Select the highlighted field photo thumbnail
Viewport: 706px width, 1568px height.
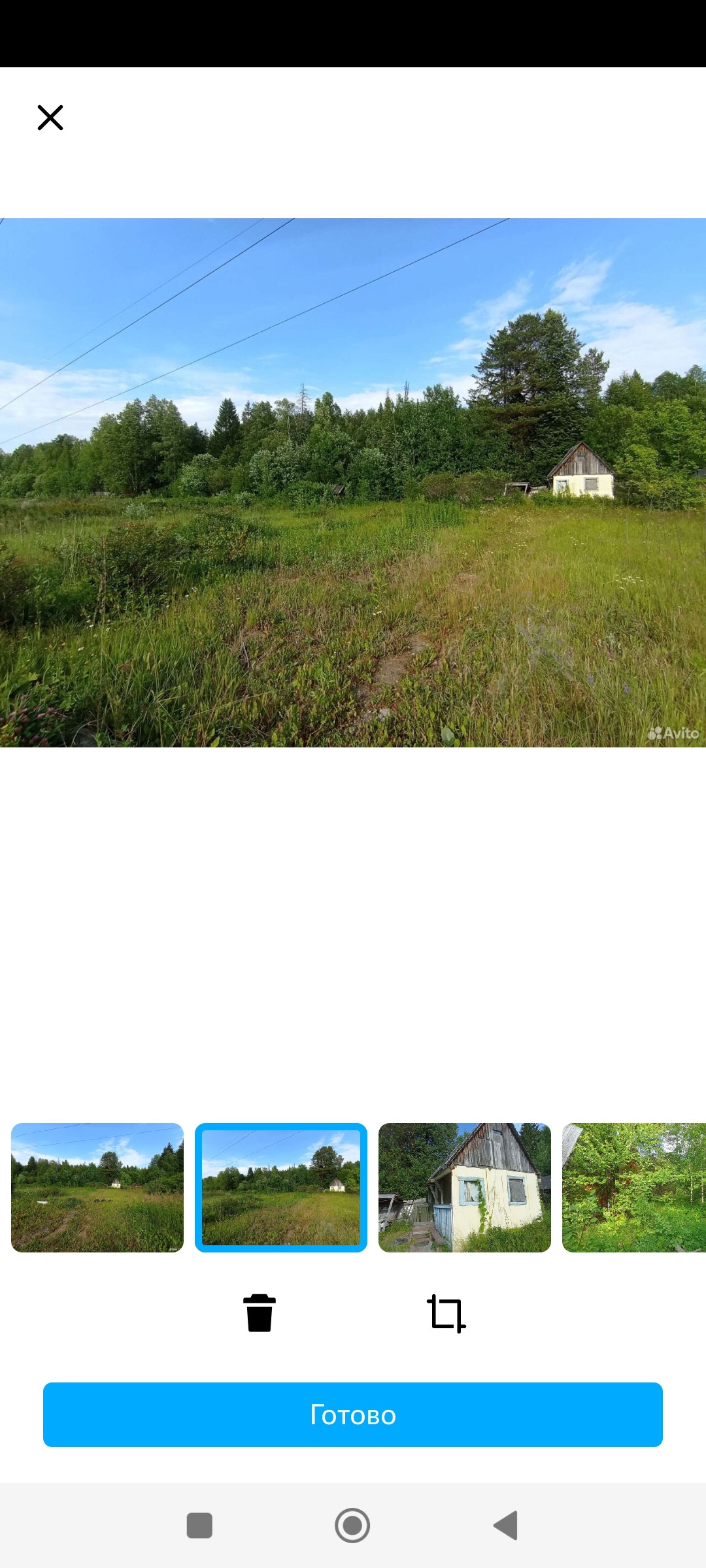coord(281,1187)
